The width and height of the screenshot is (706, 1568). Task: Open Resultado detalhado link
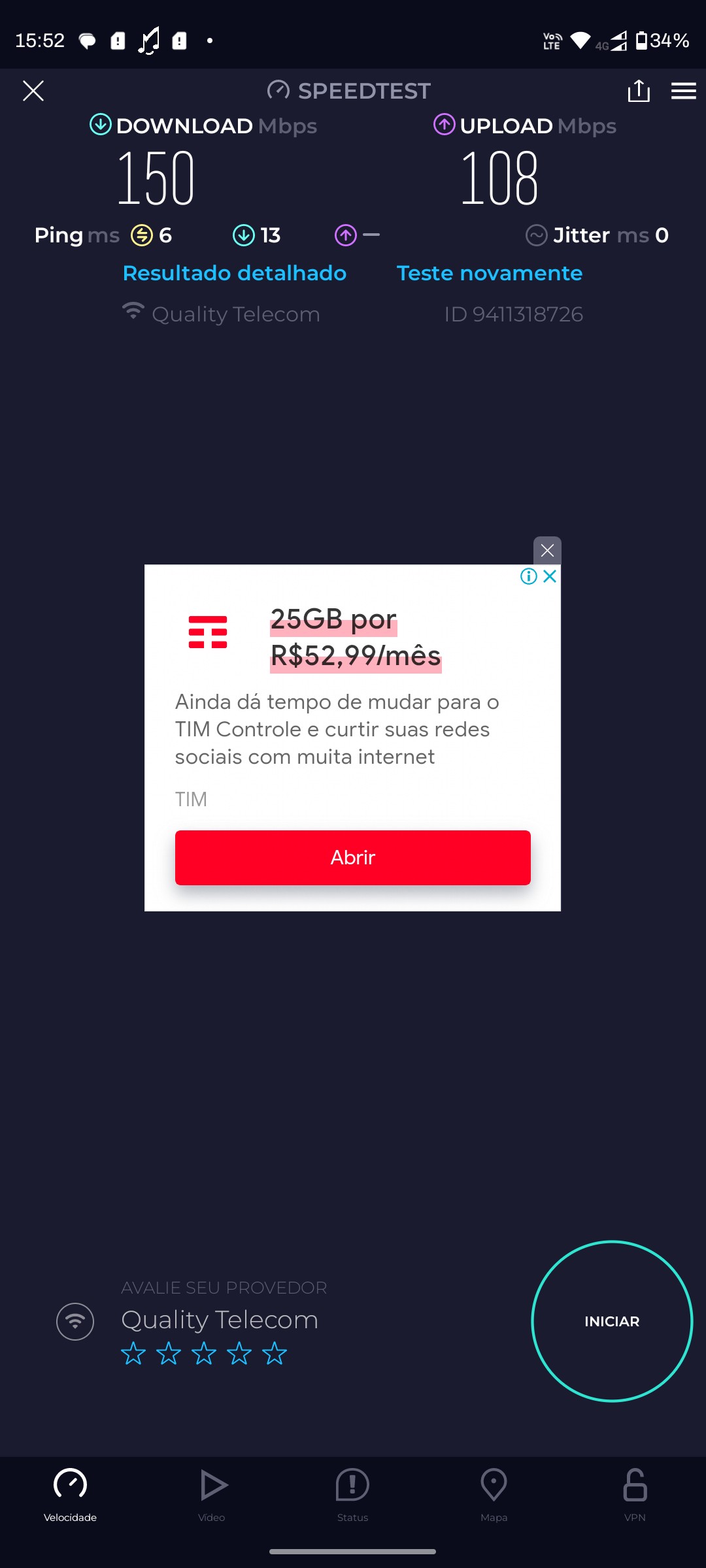coord(235,273)
